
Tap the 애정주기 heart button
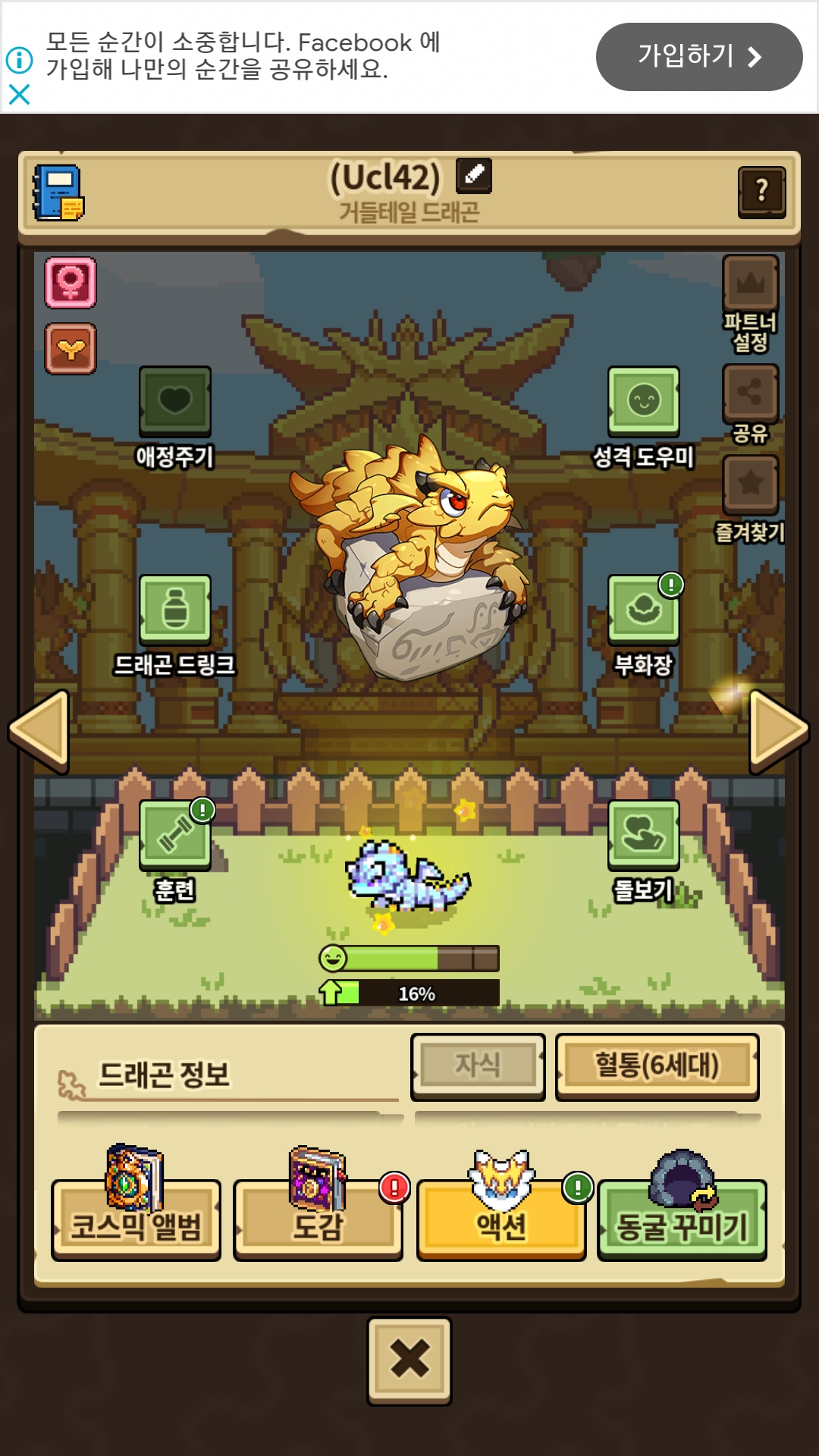(x=175, y=401)
